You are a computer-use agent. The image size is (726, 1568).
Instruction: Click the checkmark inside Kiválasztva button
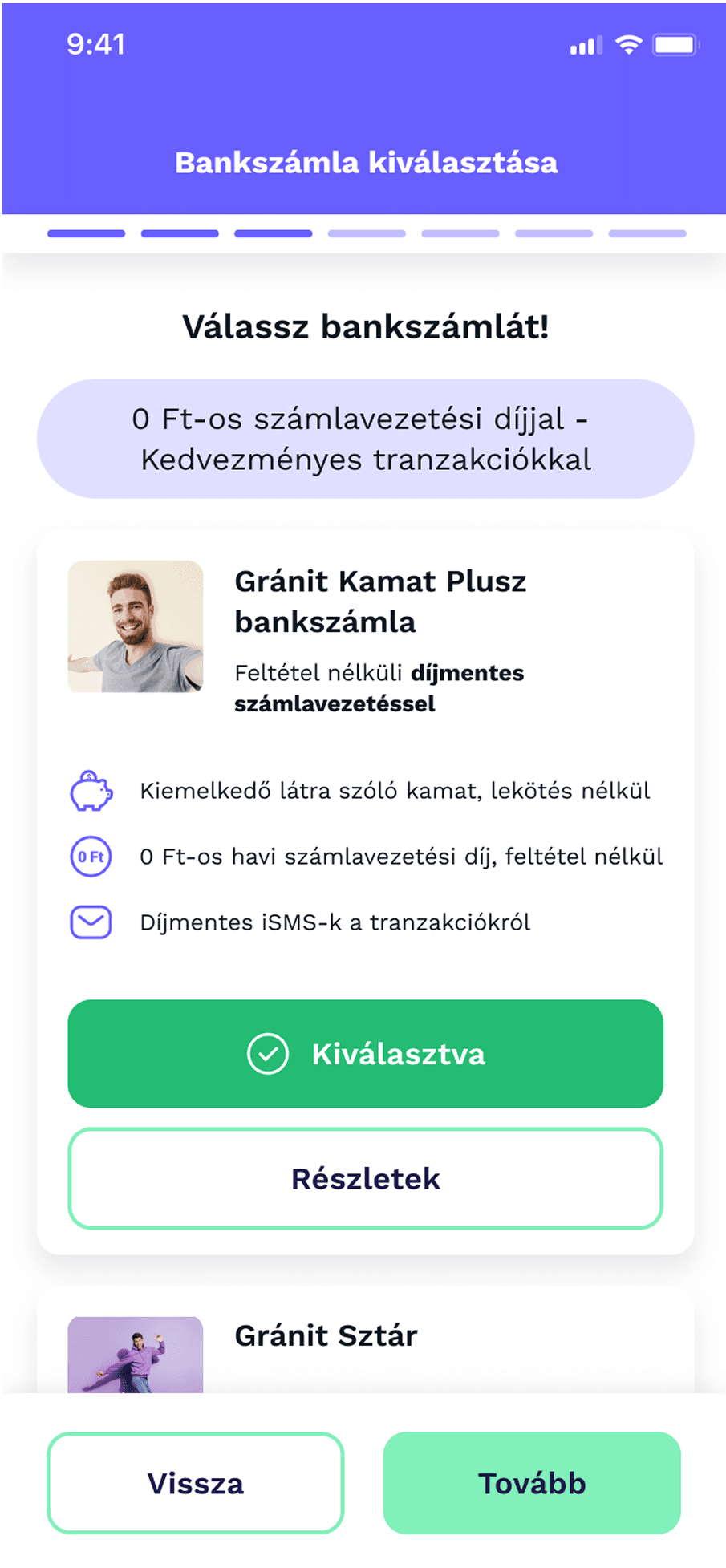(269, 1053)
